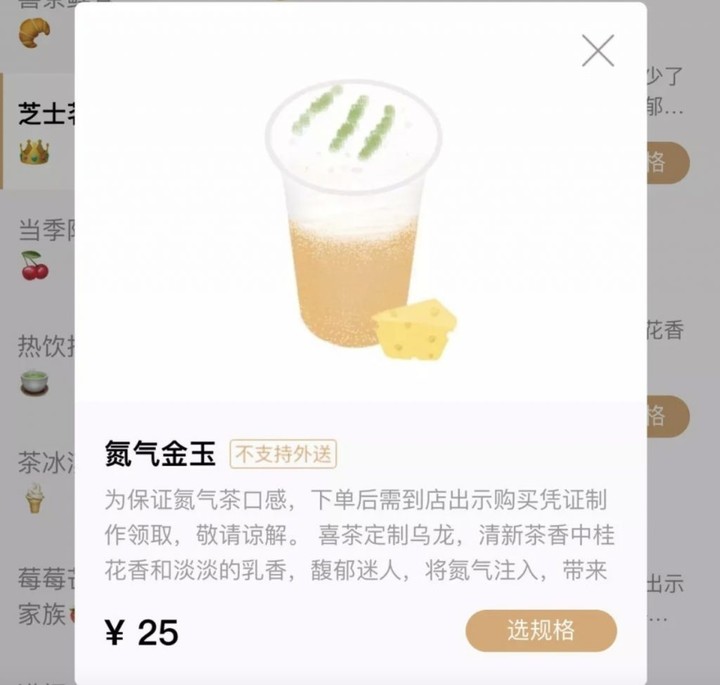This screenshot has width=720, height=685.
Task: Tap 选规格 to choose drink options
Action: (x=541, y=630)
